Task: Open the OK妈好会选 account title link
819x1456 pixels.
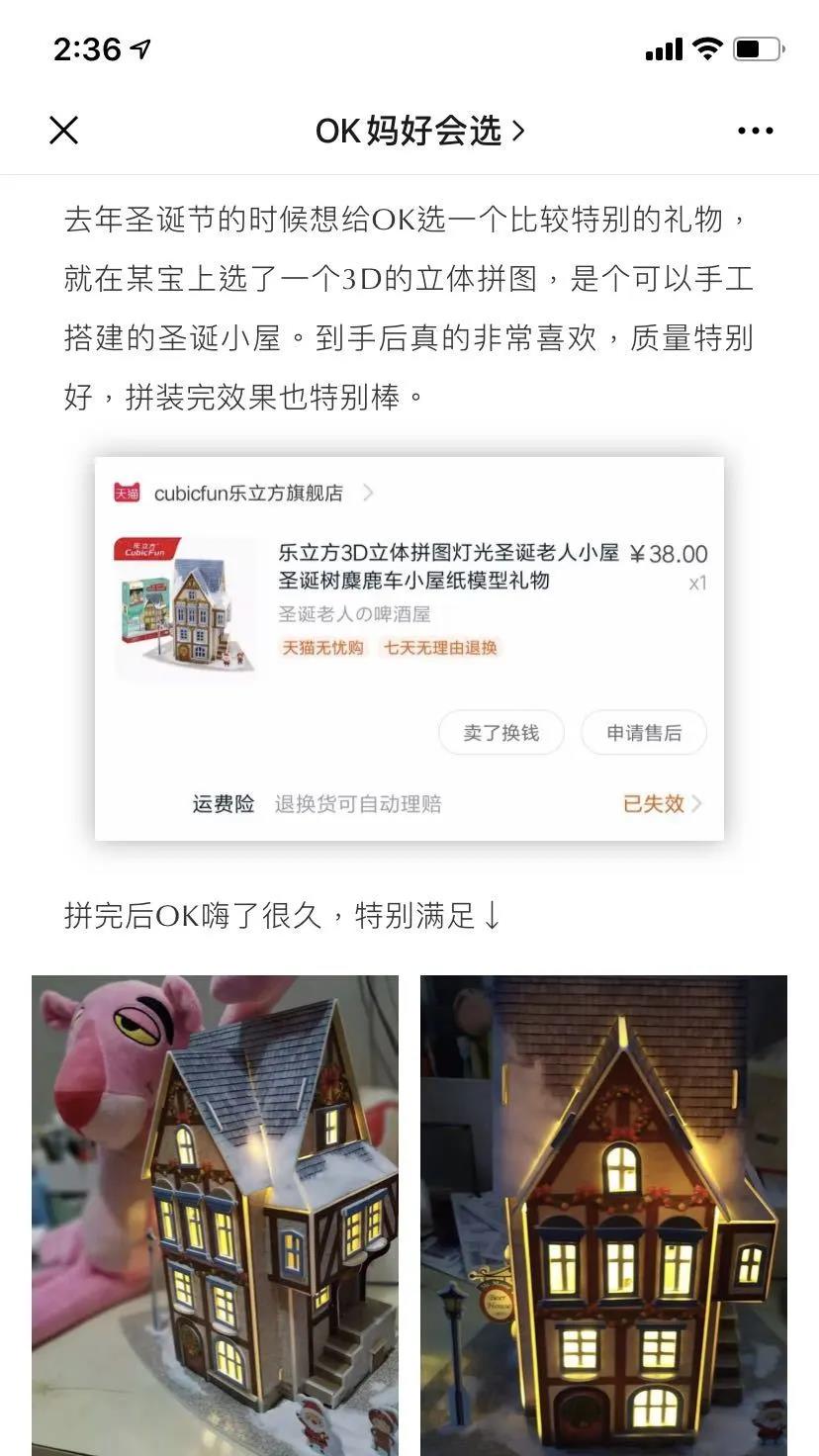Action: (419, 131)
